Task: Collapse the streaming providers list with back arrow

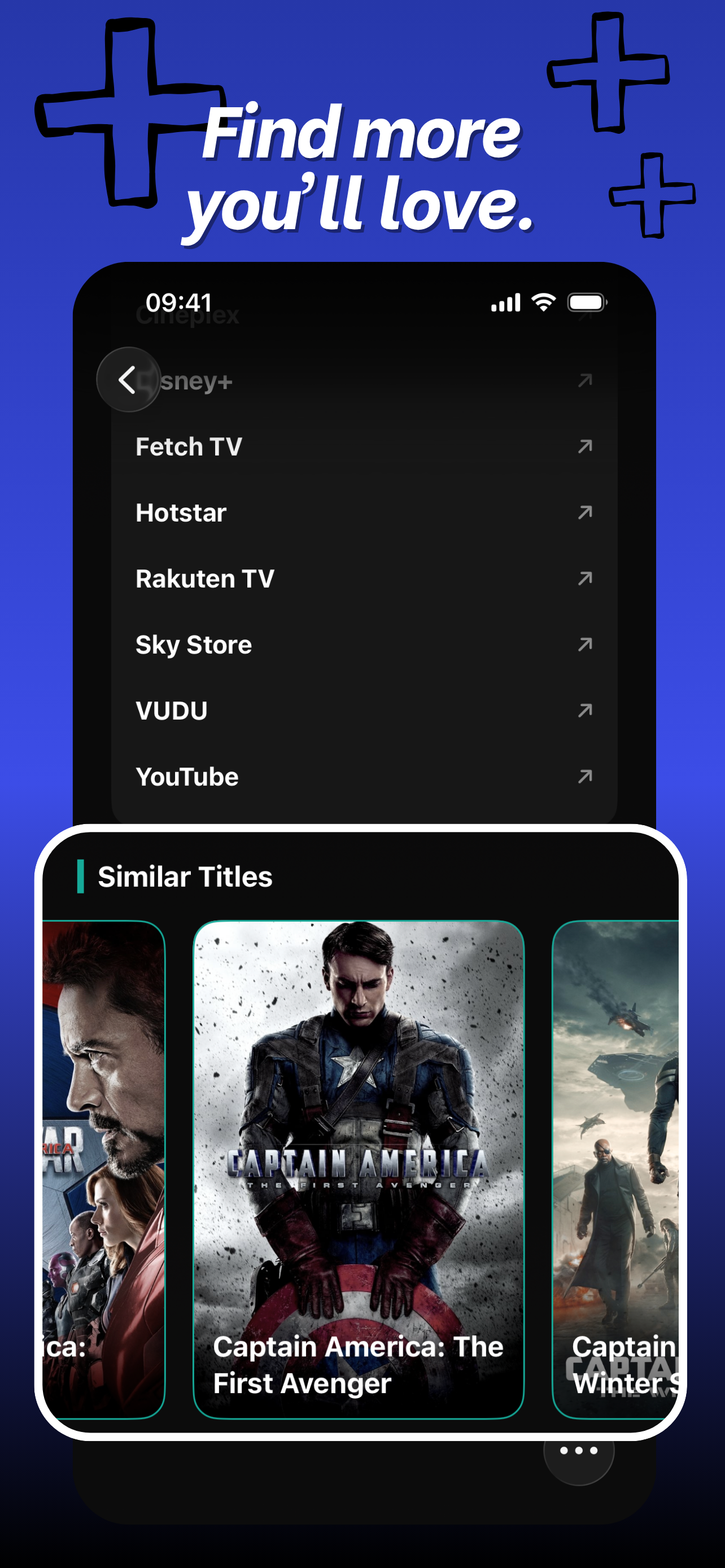Action: pos(127,379)
